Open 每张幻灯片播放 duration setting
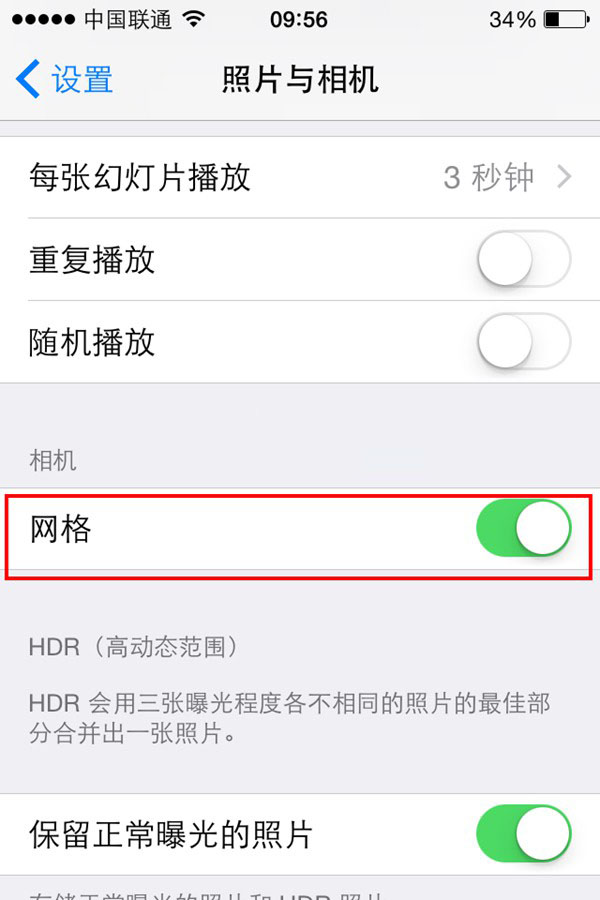The width and height of the screenshot is (600, 900). (x=300, y=178)
